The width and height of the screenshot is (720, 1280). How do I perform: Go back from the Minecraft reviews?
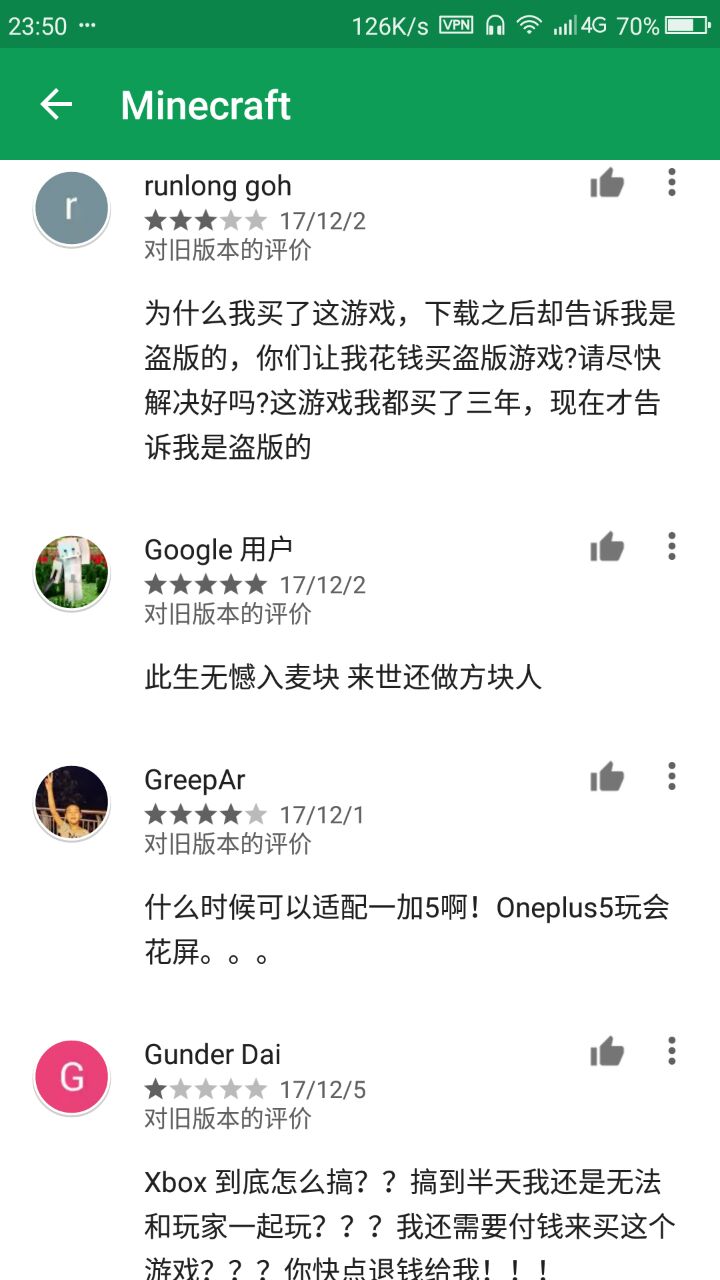click(x=56, y=104)
